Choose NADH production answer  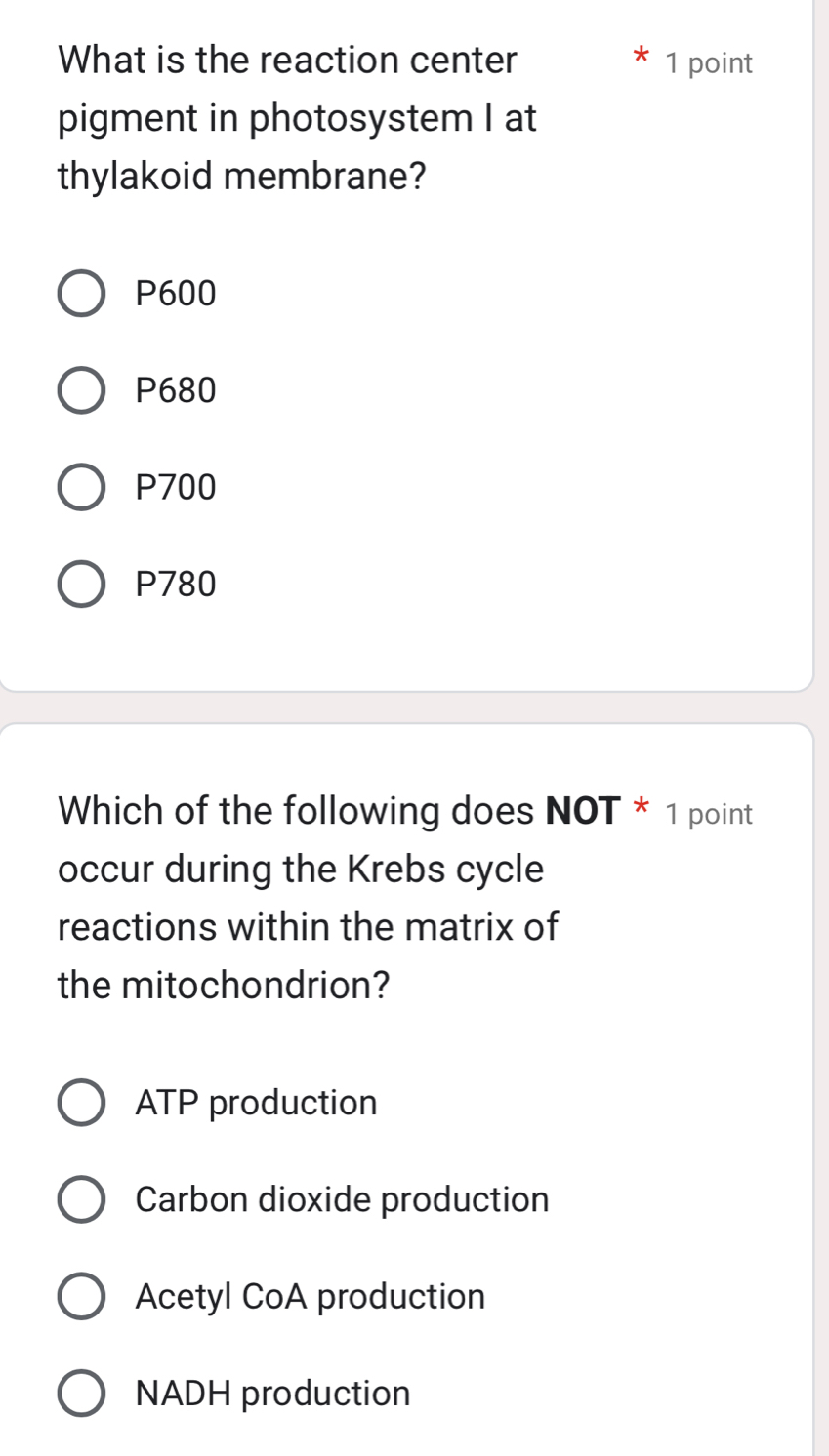pos(81,1393)
